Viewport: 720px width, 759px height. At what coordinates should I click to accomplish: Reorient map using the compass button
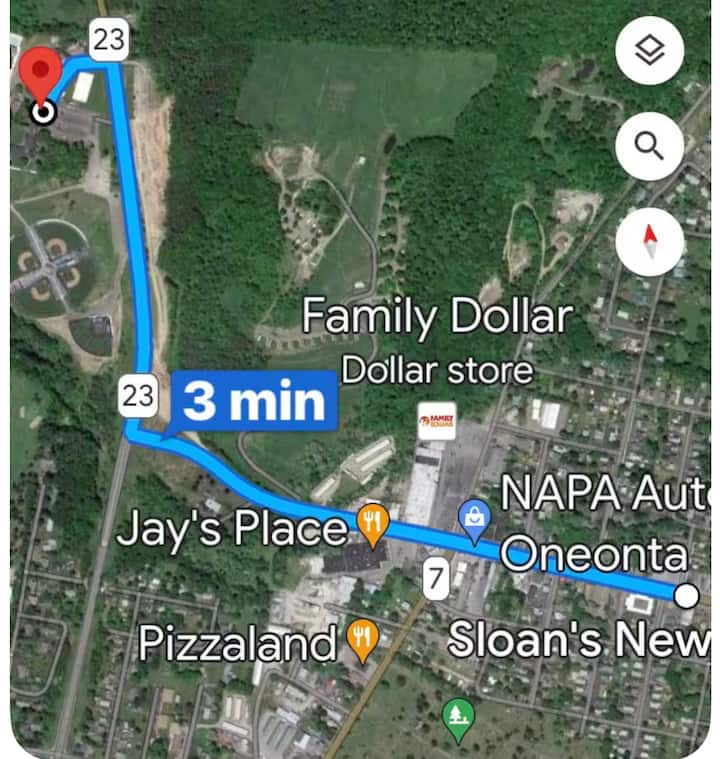(x=650, y=243)
